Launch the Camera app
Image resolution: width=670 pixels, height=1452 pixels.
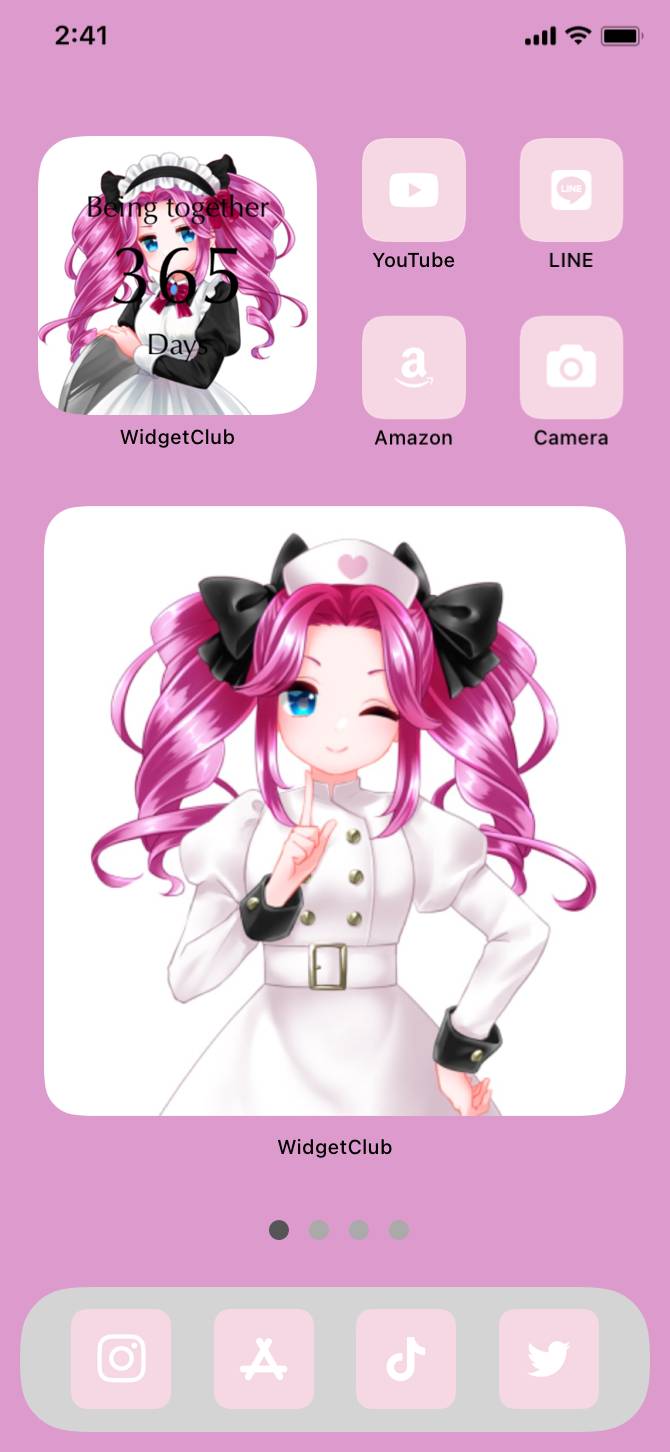point(571,368)
